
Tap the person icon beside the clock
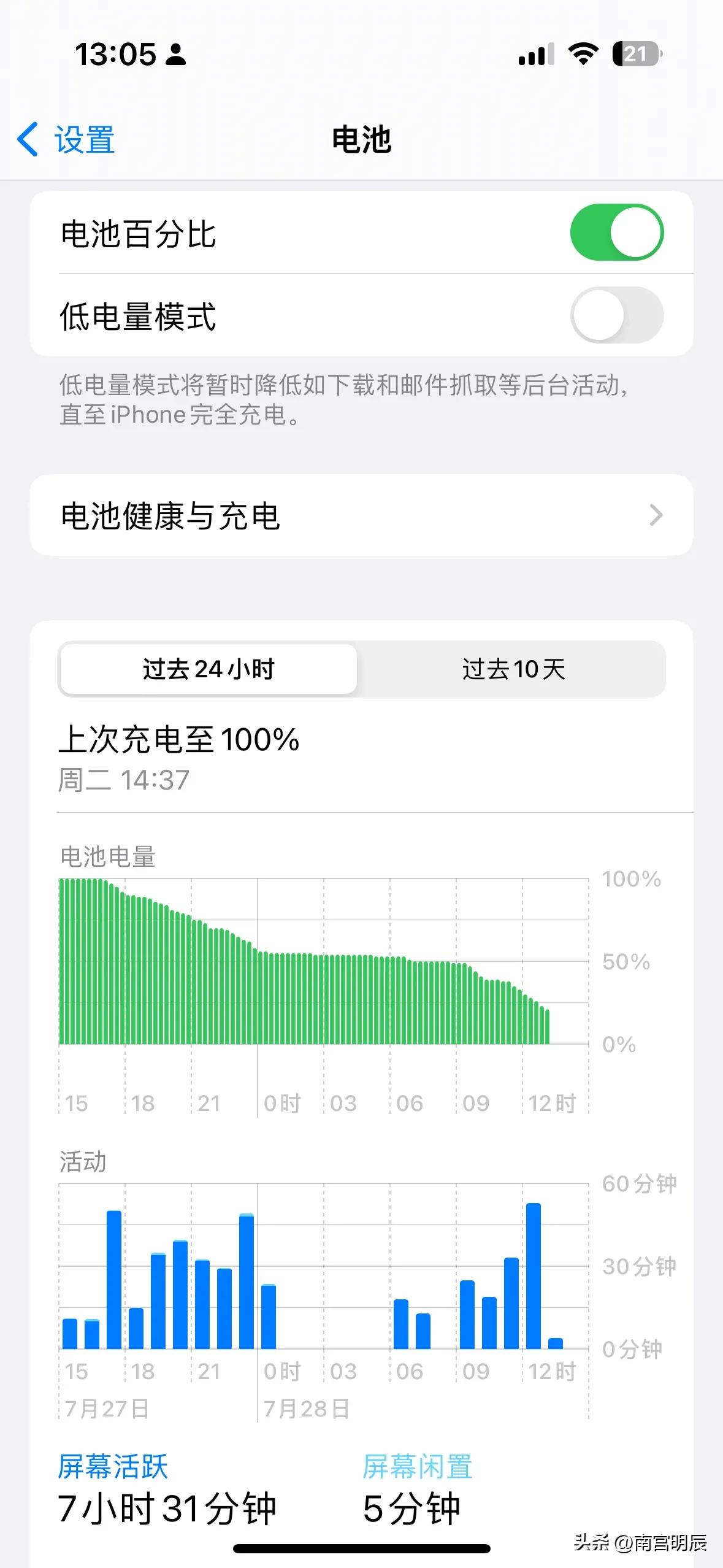pyautogui.click(x=176, y=56)
